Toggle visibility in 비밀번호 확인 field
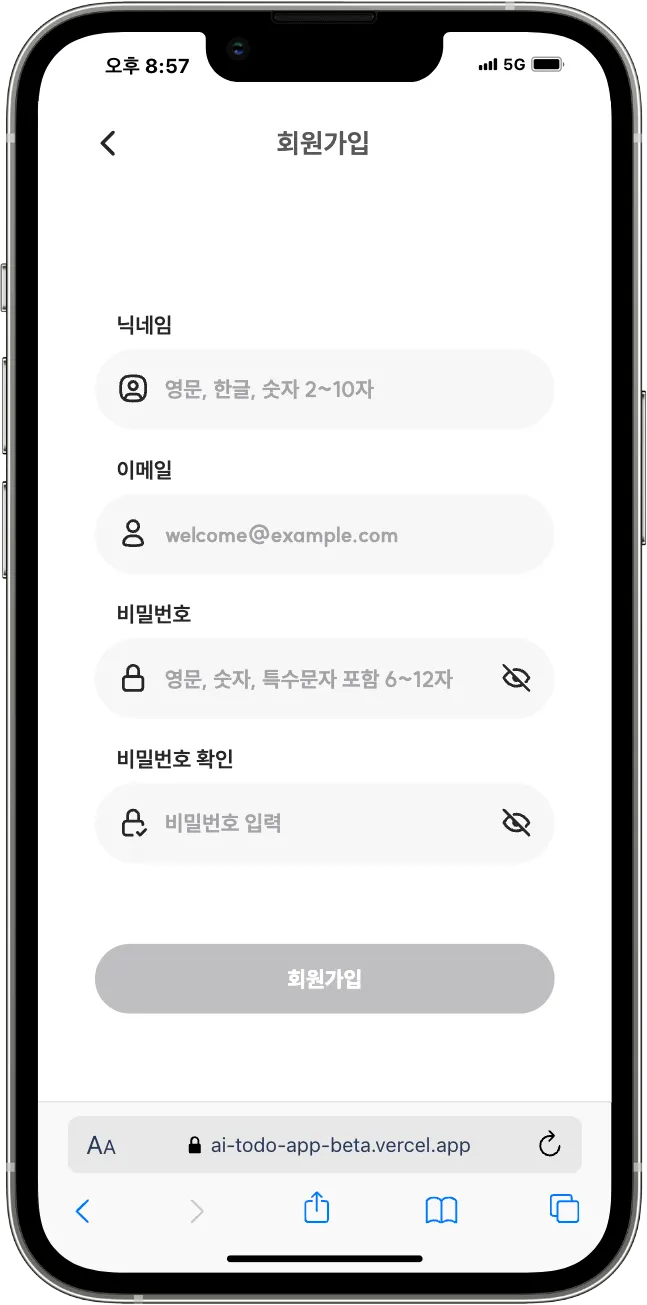Viewport: 647px width, 1305px height. pos(516,823)
